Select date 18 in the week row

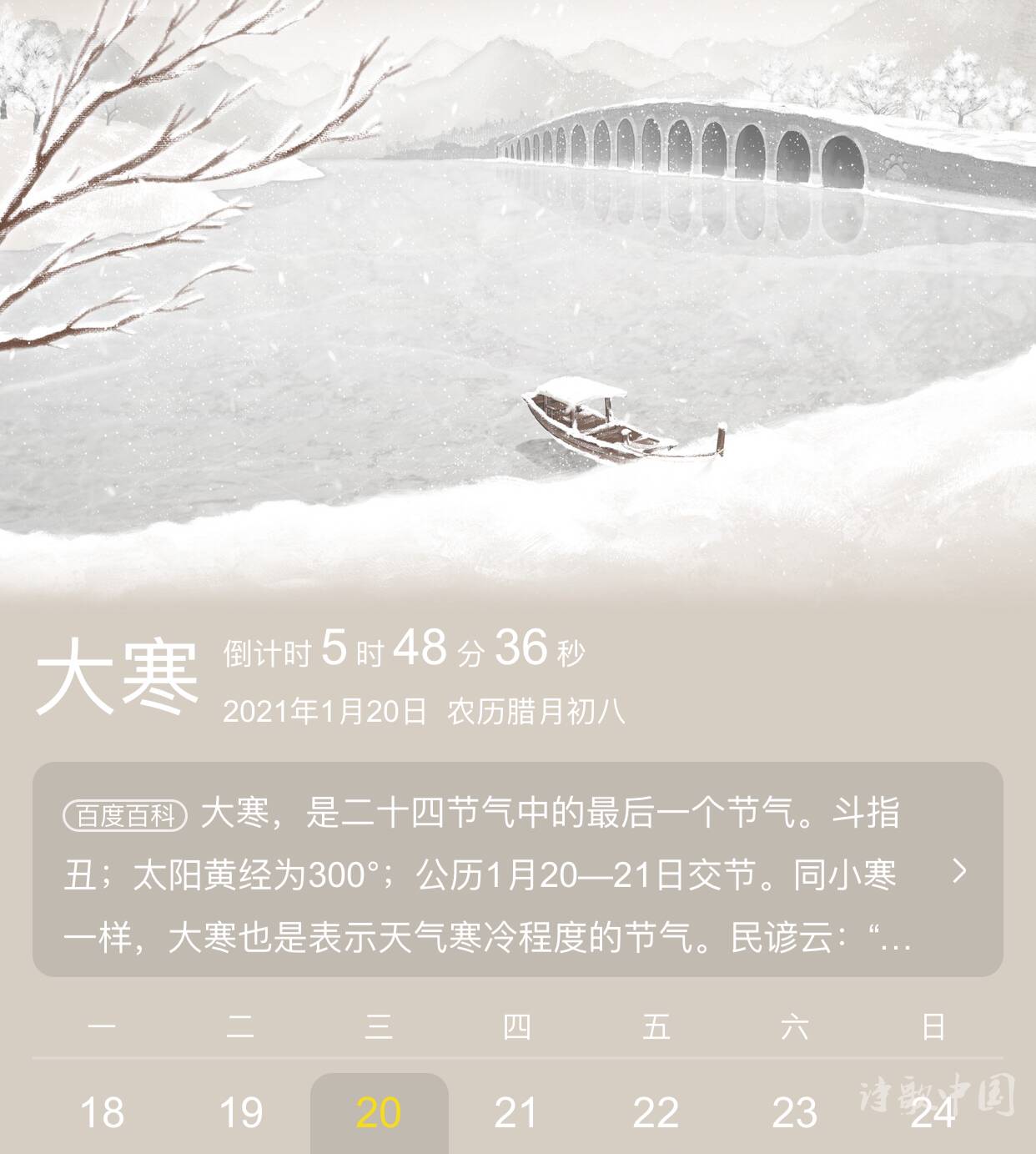point(102,1113)
